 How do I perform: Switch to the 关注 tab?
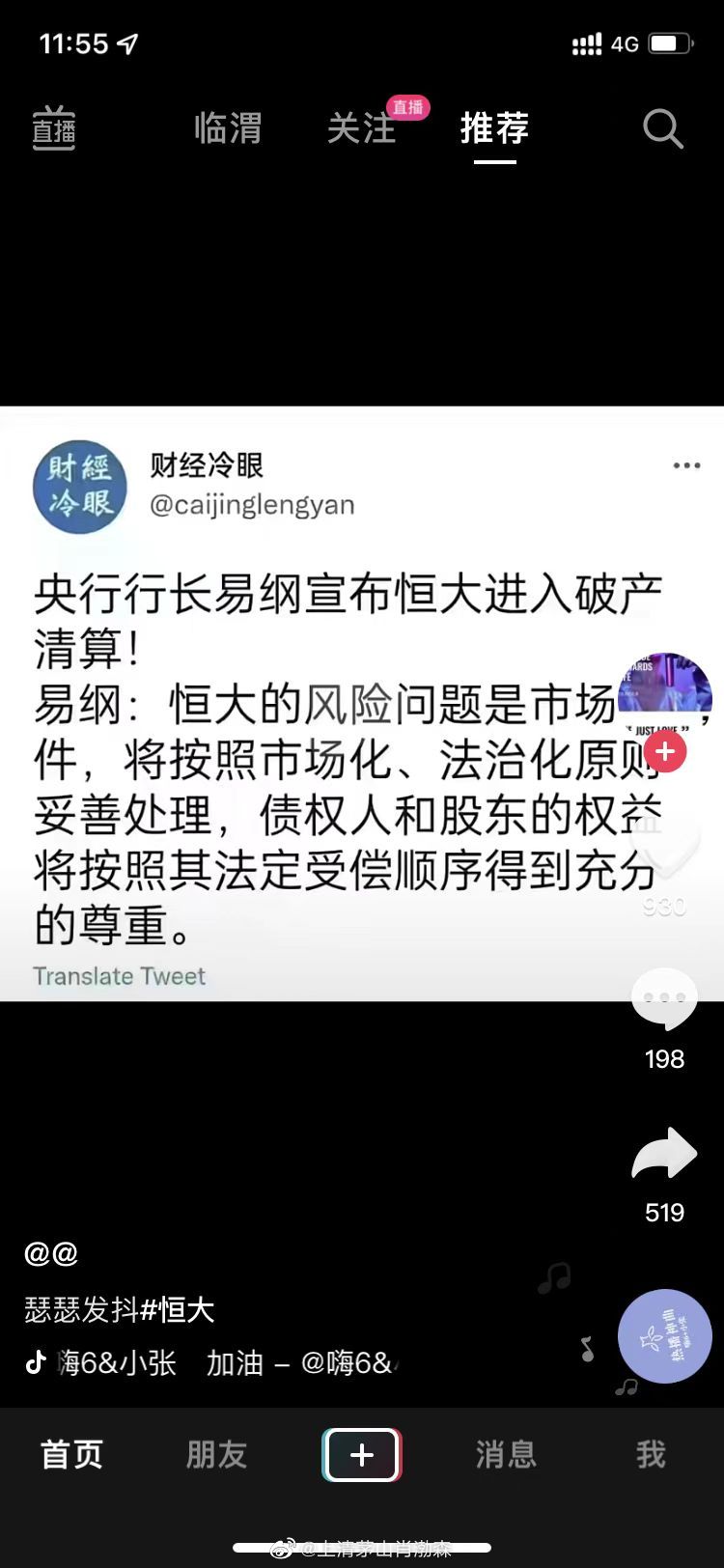(362, 128)
